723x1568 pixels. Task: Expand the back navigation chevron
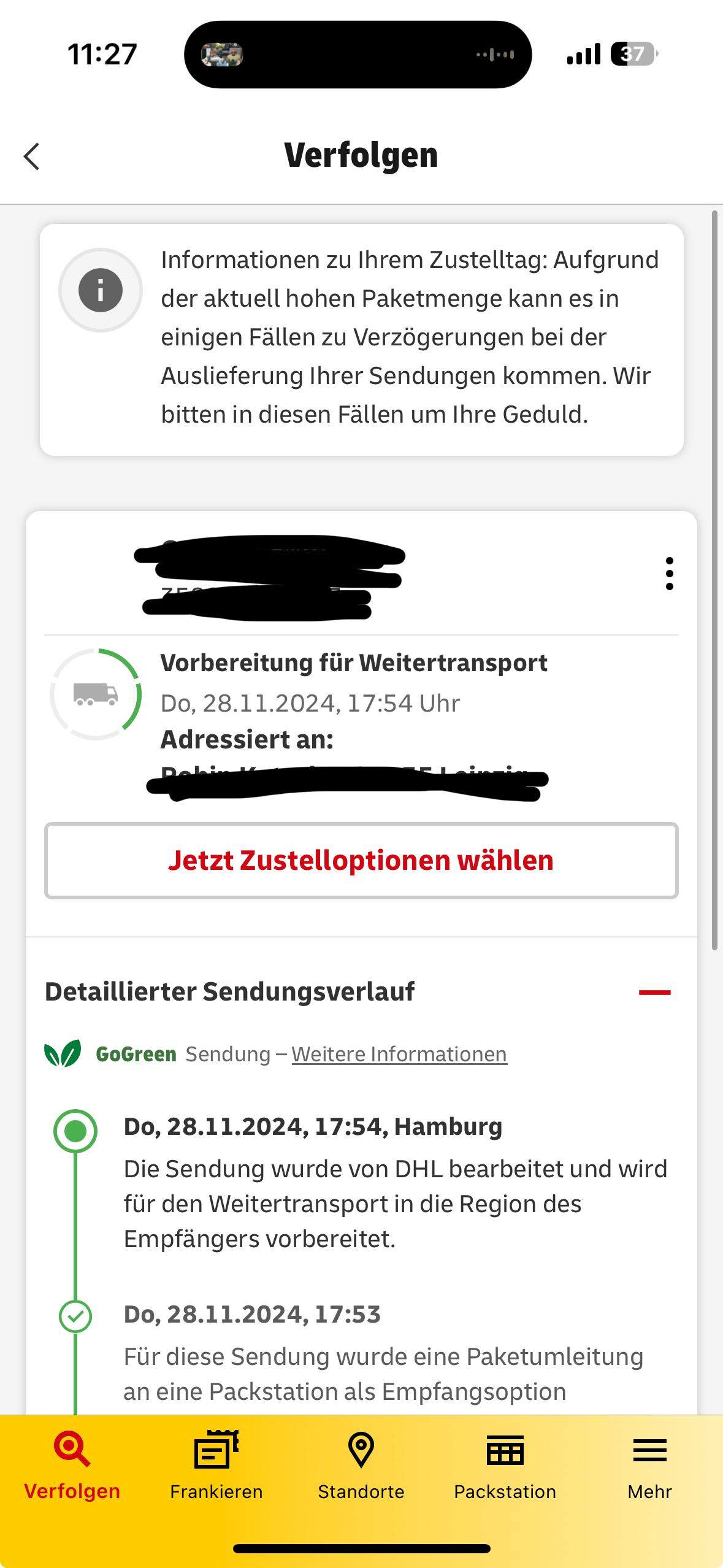32,156
